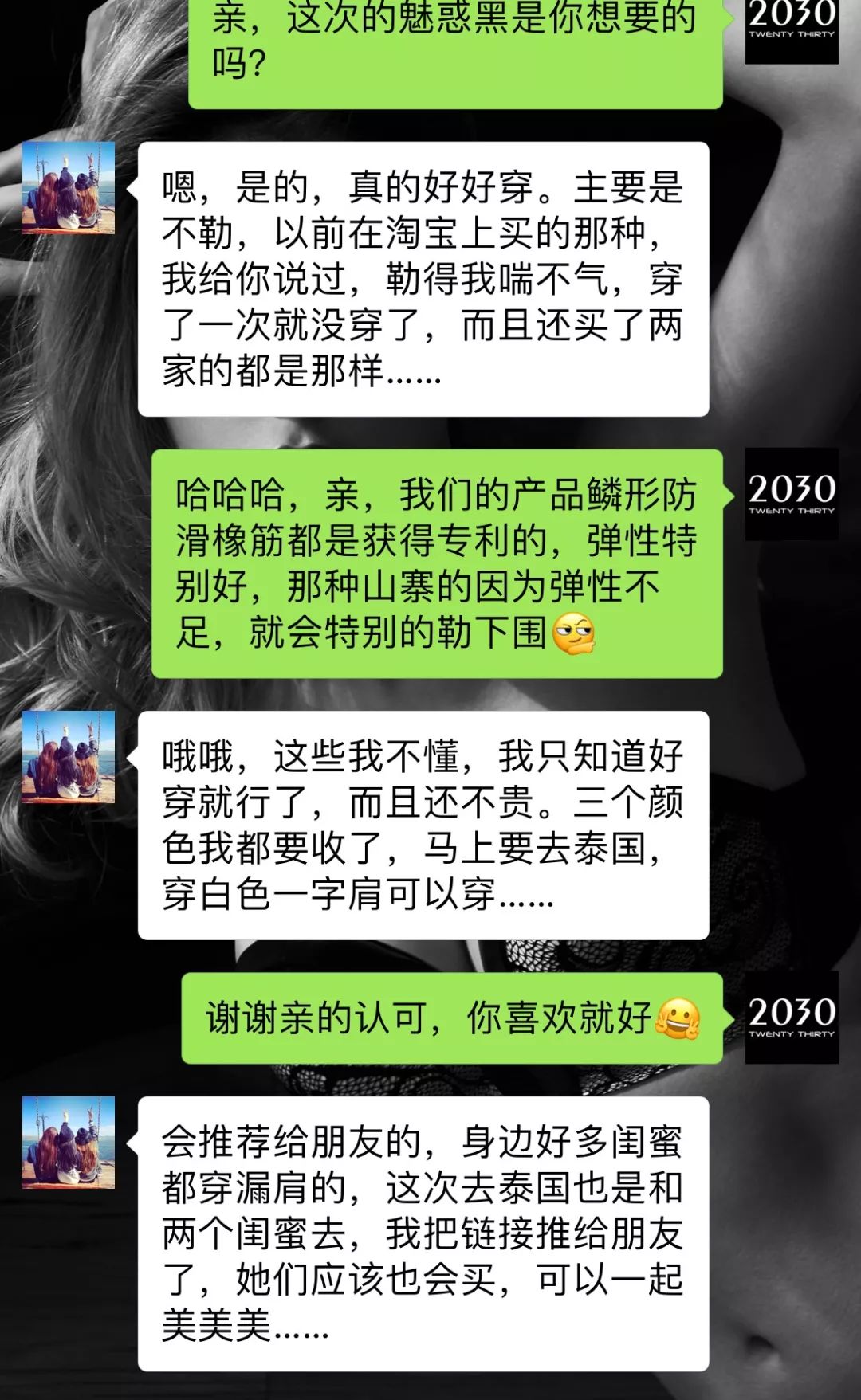Open customer avatar beside the 会推荐给朋友的 message

pyautogui.click(x=69, y=1143)
